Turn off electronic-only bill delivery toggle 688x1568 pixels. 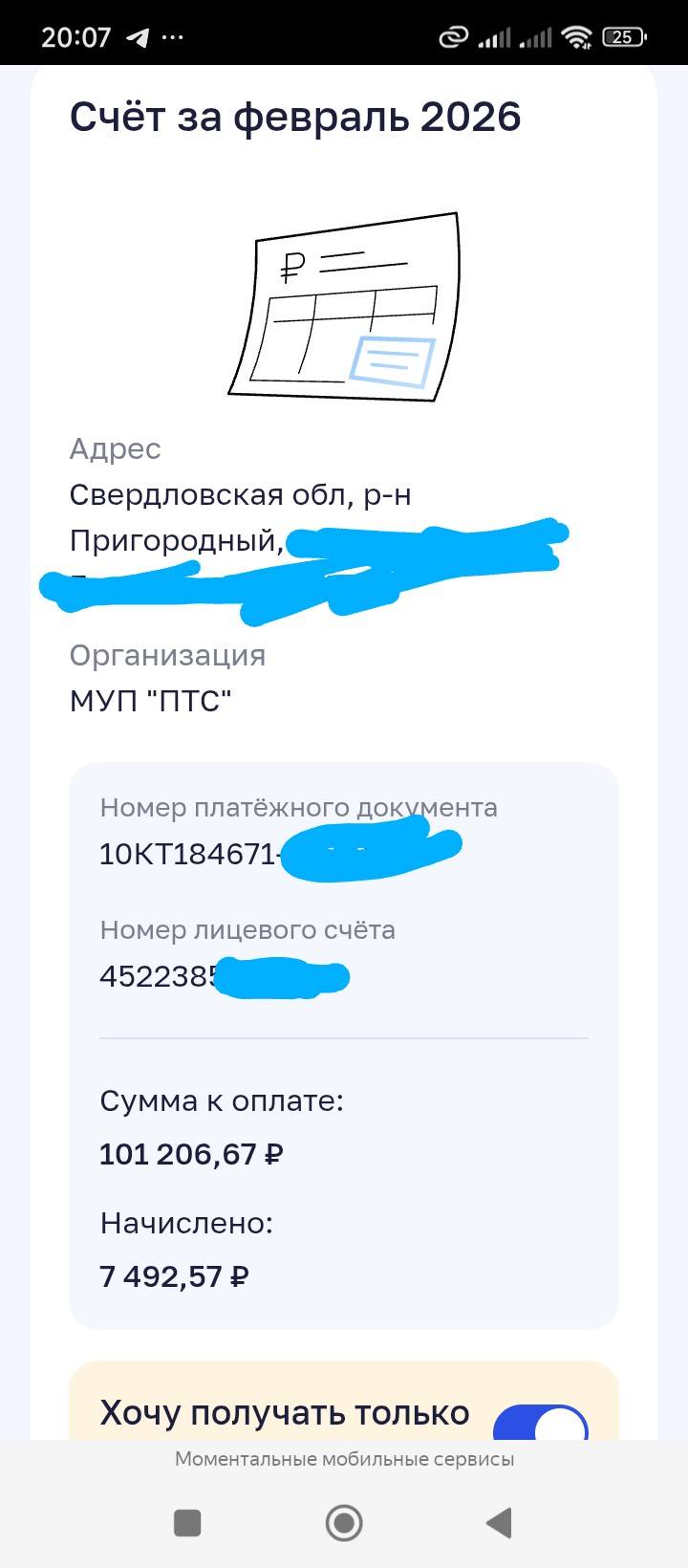pos(541,1426)
